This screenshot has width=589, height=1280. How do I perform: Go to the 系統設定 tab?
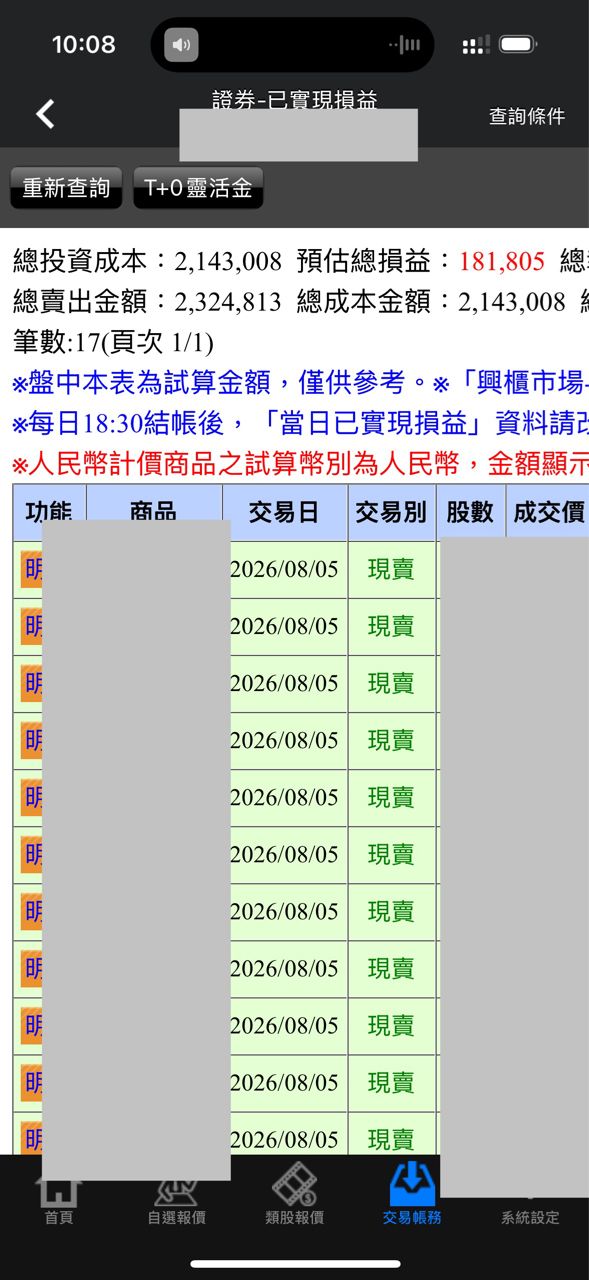pyautogui.click(x=530, y=1210)
